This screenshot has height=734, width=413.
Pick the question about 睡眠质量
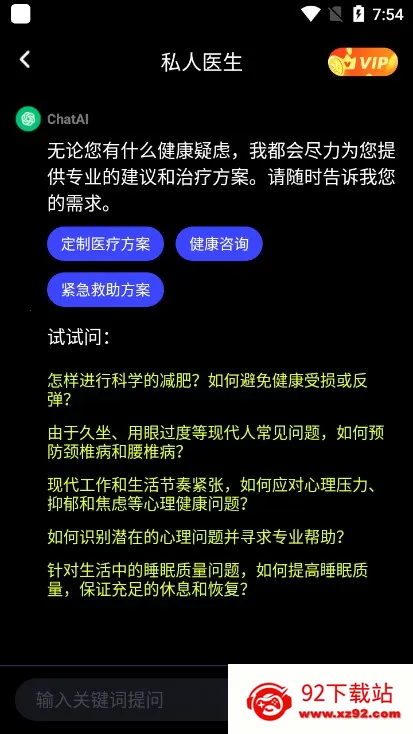(x=207, y=580)
